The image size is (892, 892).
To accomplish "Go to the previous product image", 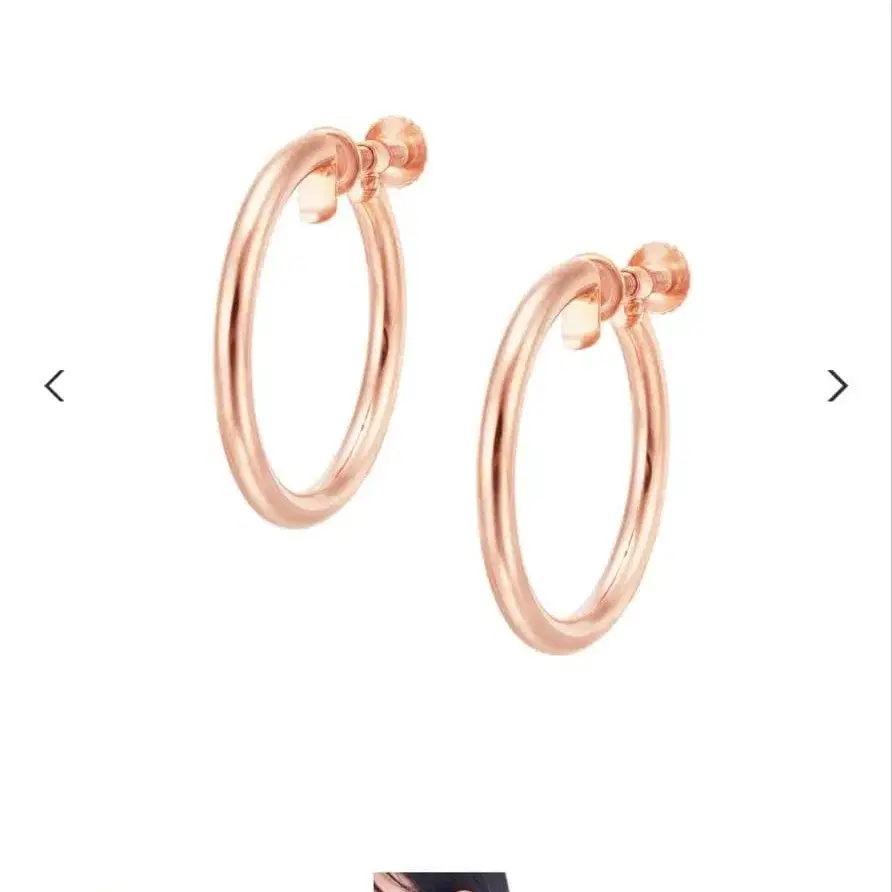I will pos(55,386).
